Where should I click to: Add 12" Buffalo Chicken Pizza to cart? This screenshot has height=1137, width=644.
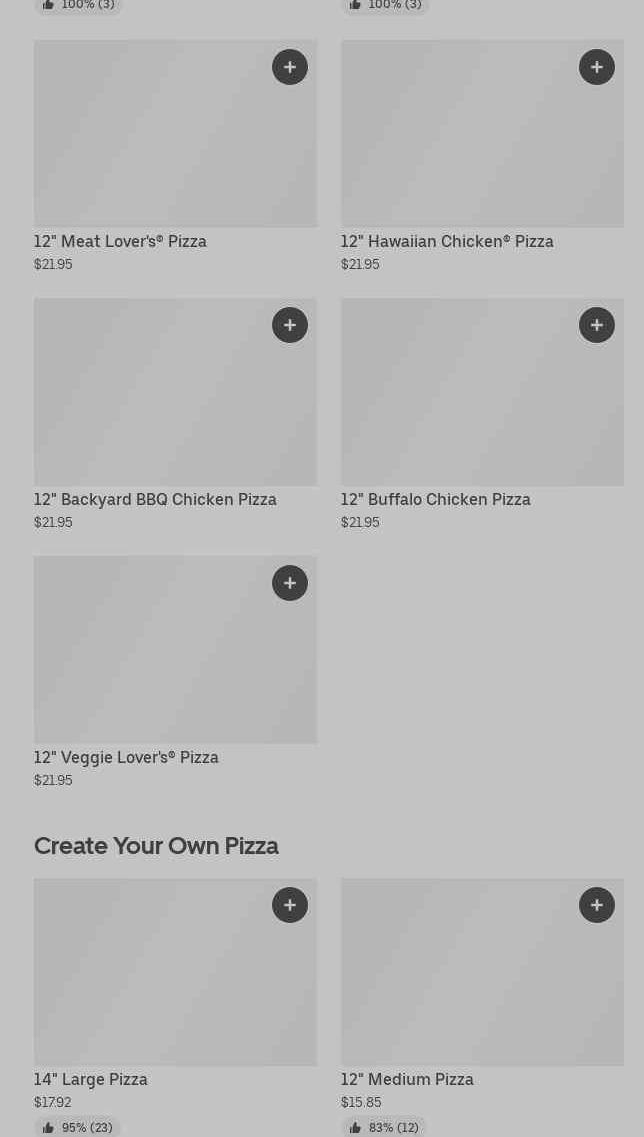(x=597, y=325)
